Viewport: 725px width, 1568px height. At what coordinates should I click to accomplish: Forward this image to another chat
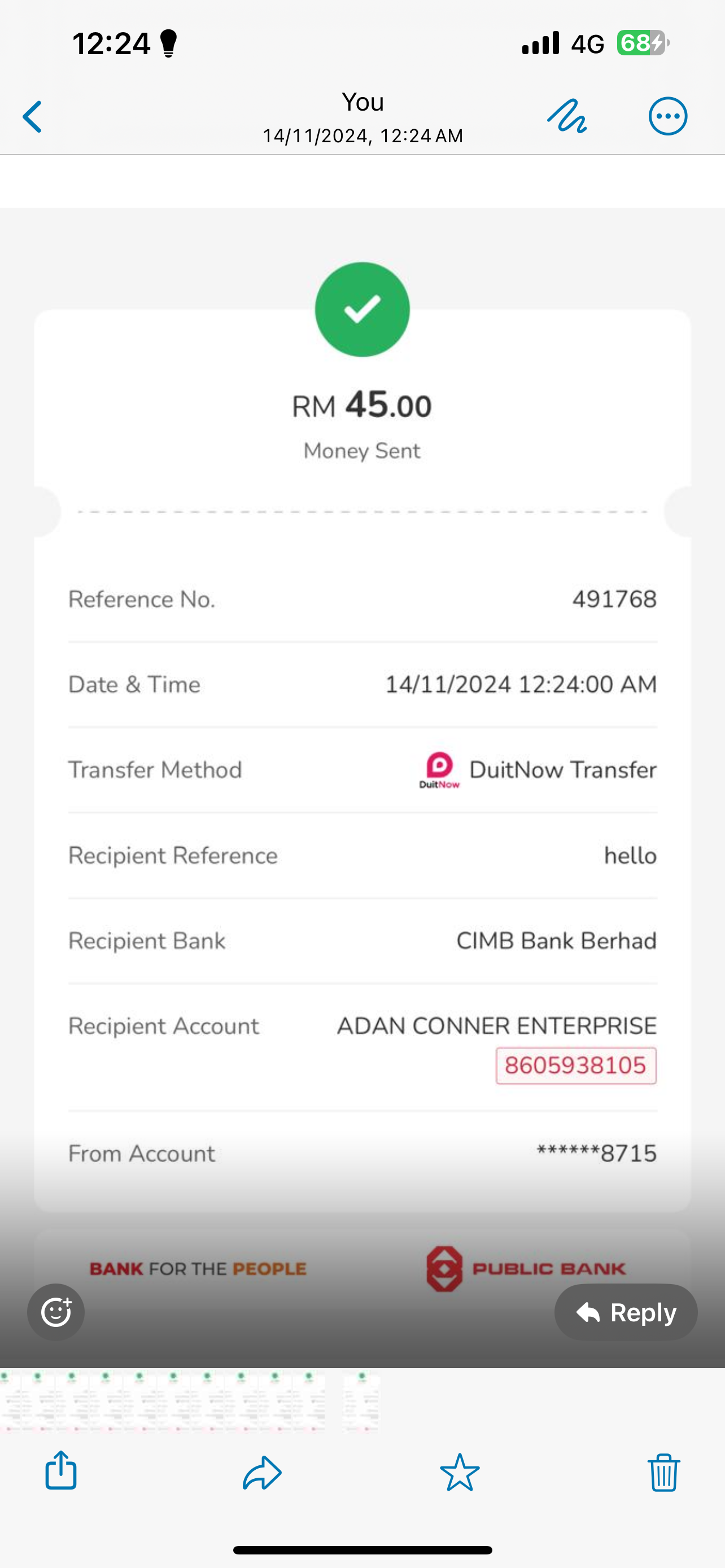click(x=262, y=1473)
